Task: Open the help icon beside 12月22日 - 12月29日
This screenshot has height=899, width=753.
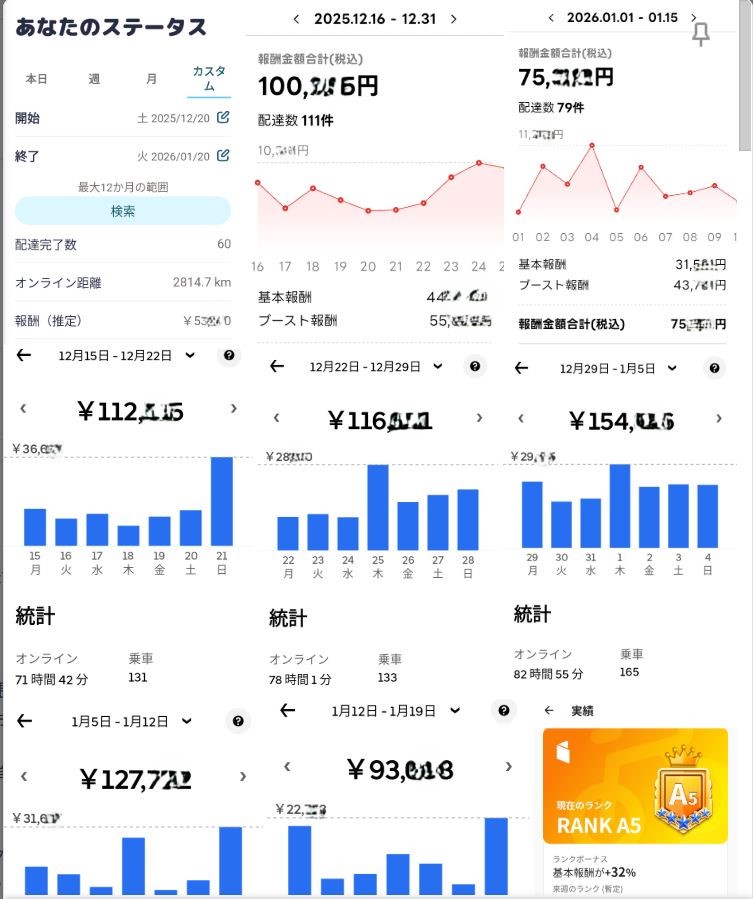Action: pos(474,366)
